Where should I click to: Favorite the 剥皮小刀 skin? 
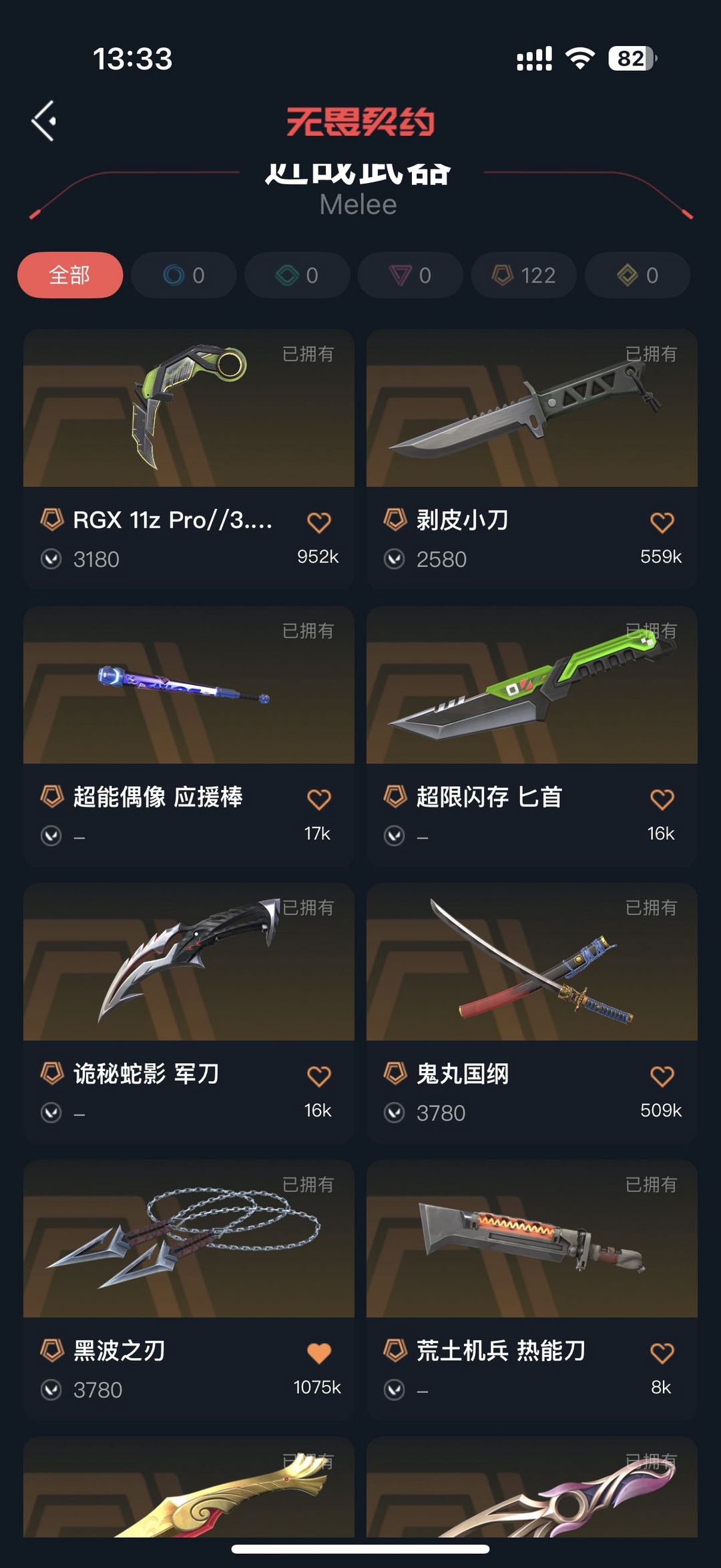click(x=662, y=522)
